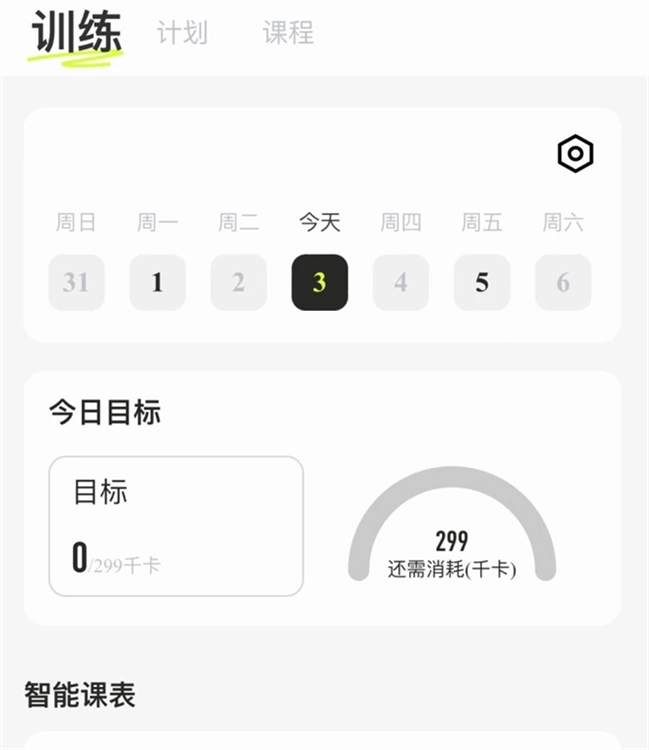Open the 目标 0/299千卡 card

click(176, 526)
